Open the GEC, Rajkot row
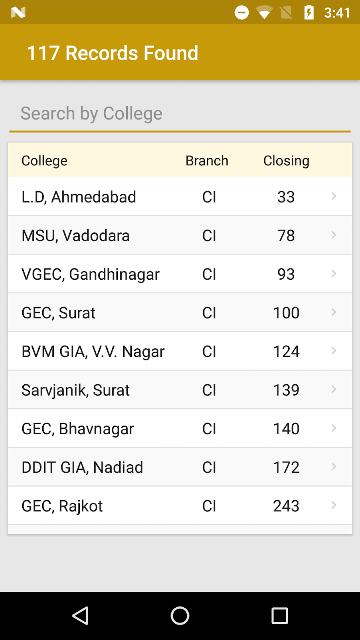Screen dimensions: 360x640 coord(180,506)
